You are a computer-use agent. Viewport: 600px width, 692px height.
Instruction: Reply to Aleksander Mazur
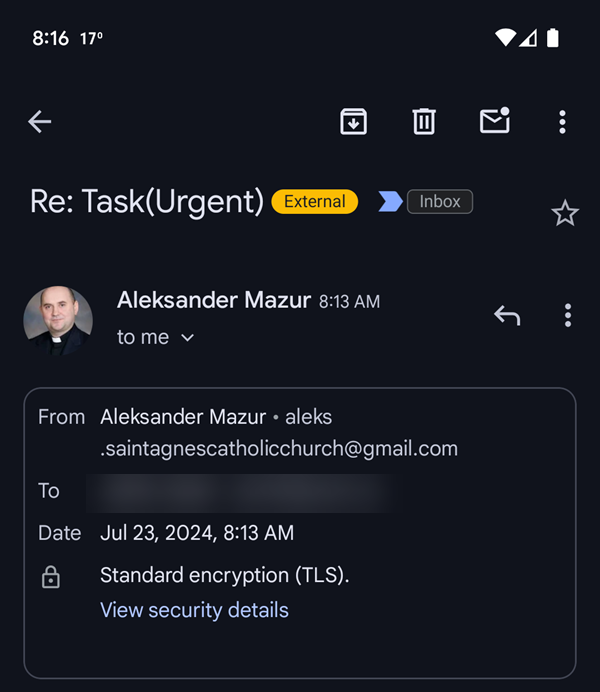(x=507, y=316)
